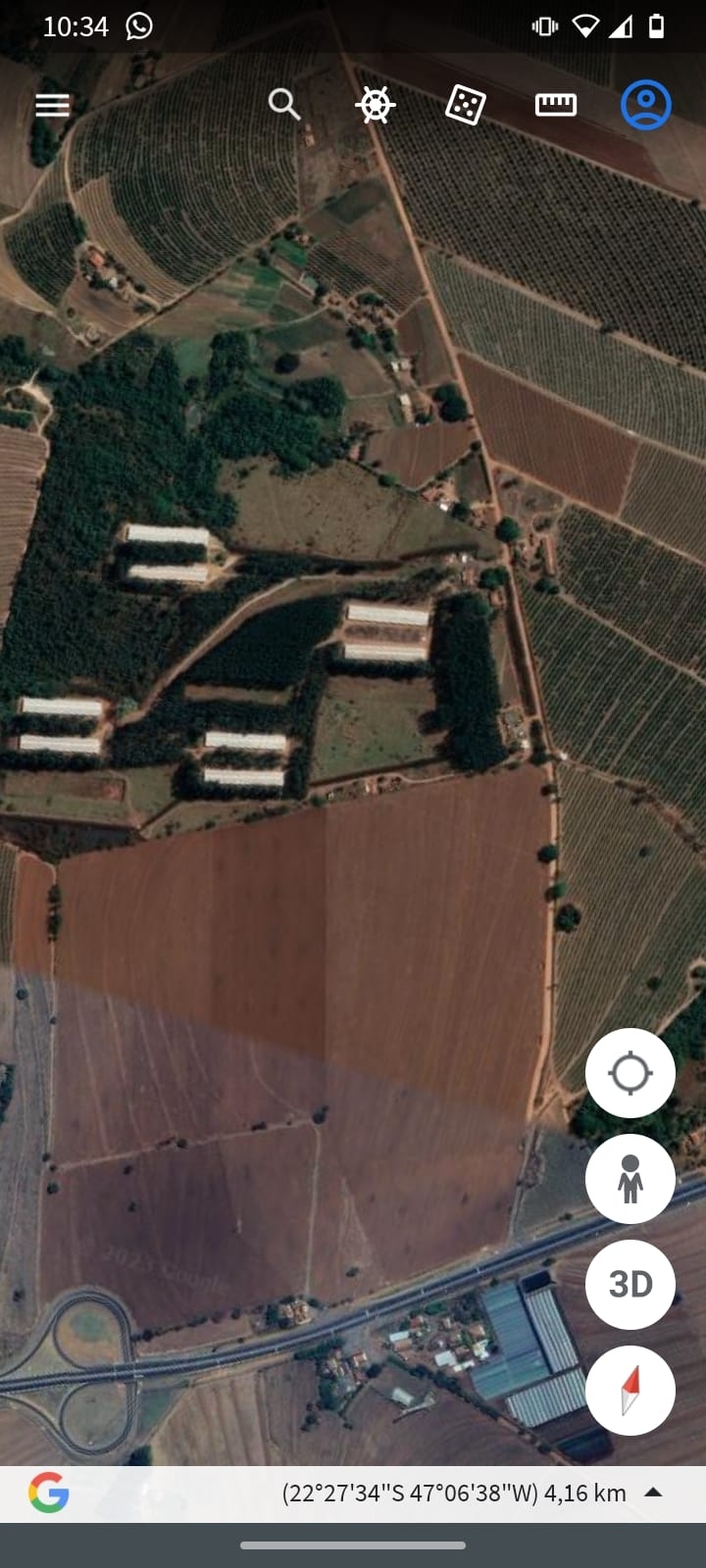This screenshot has height=1568, width=706.
Task: Open the hamburger navigation menu
Action: click(53, 105)
